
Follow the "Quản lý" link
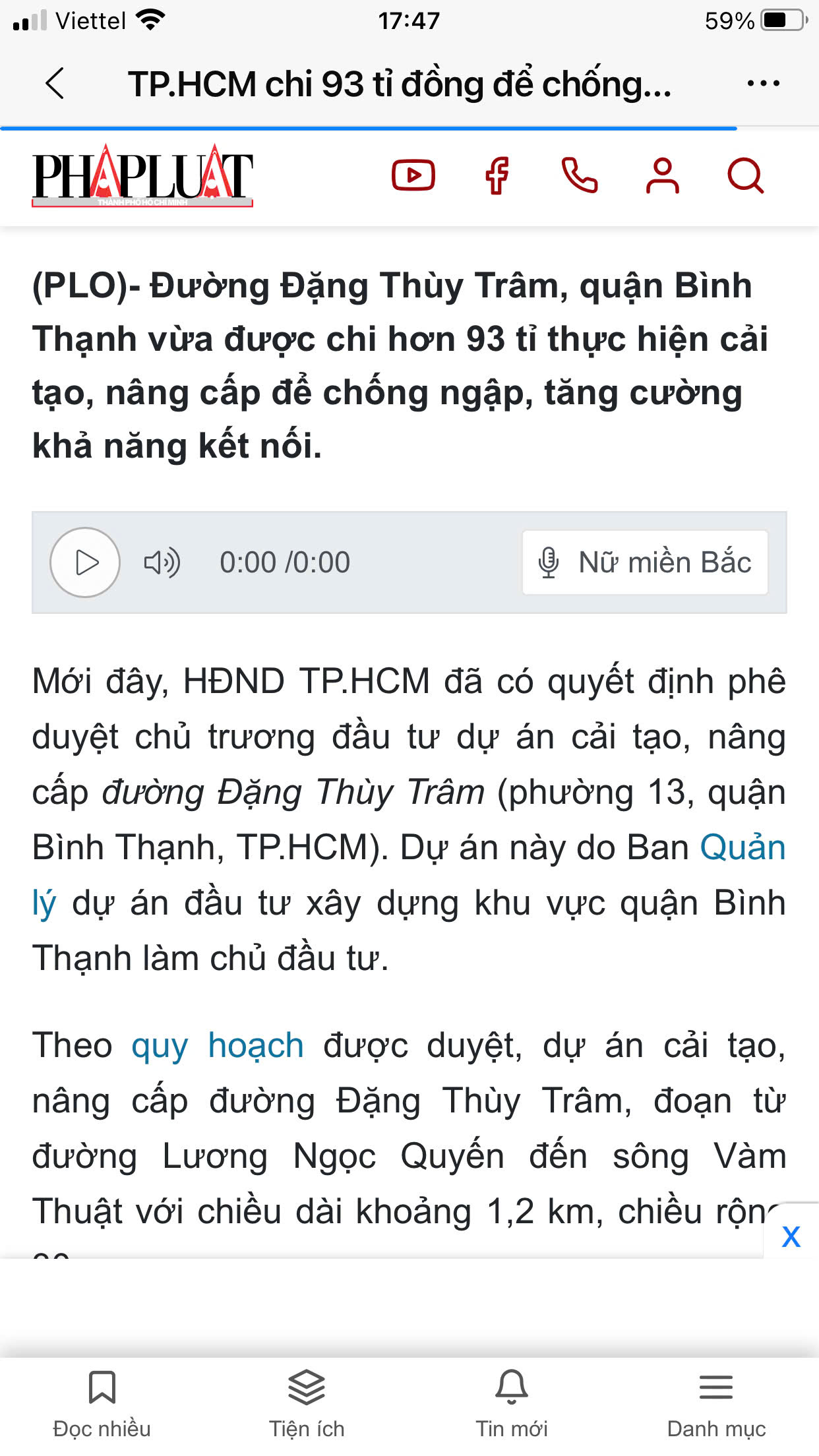tap(743, 847)
